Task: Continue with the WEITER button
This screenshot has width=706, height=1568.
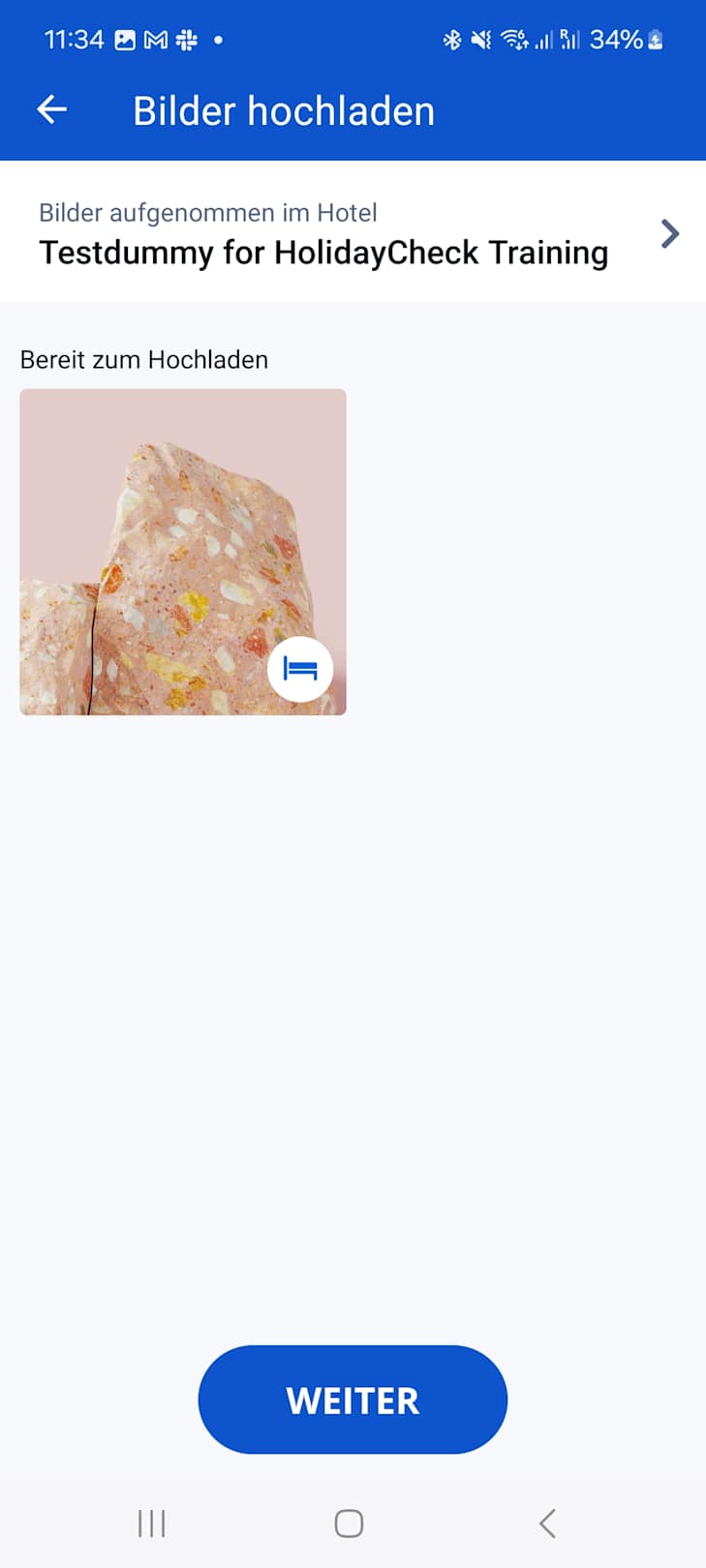Action: pyautogui.click(x=353, y=1400)
